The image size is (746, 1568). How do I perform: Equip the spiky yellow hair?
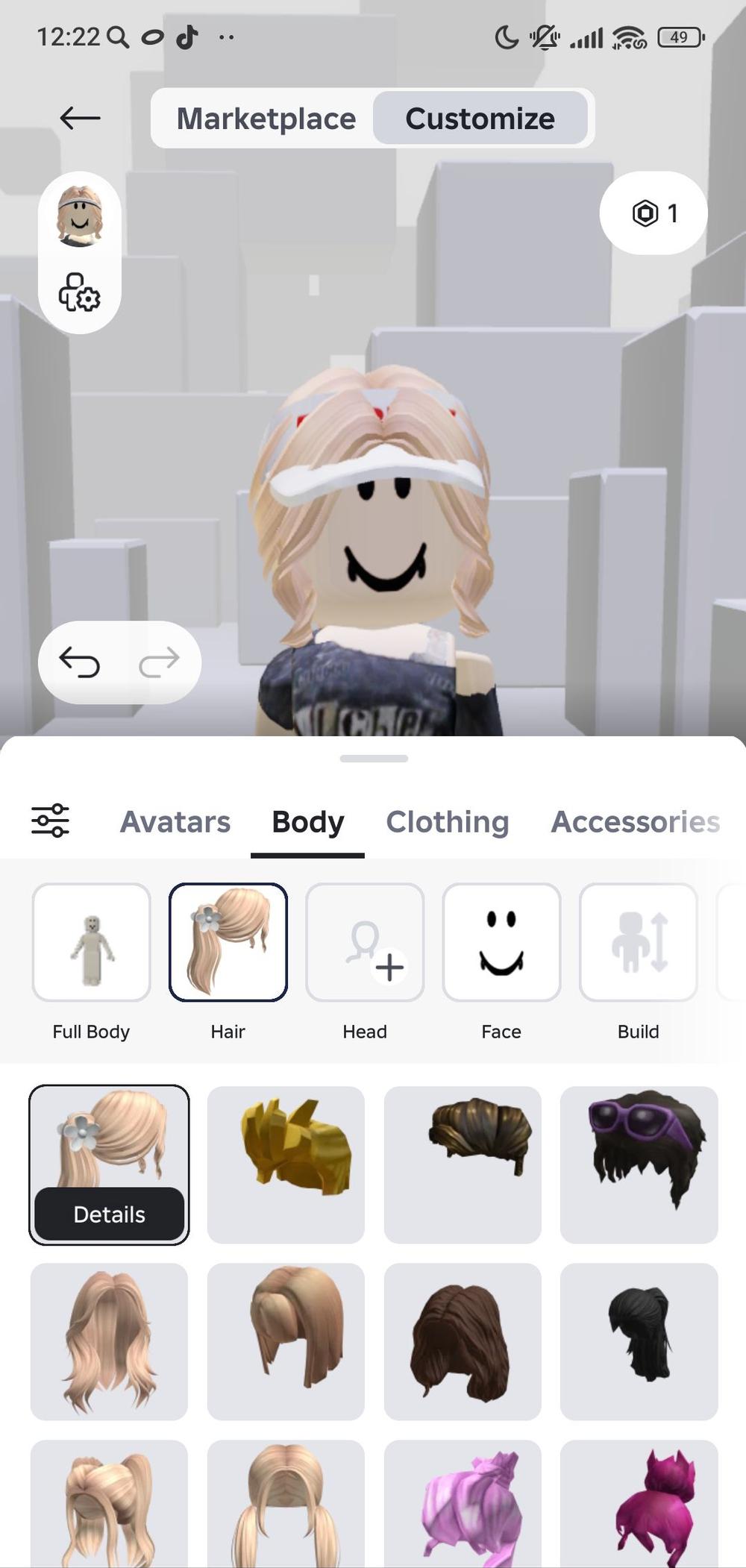(286, 1164)
